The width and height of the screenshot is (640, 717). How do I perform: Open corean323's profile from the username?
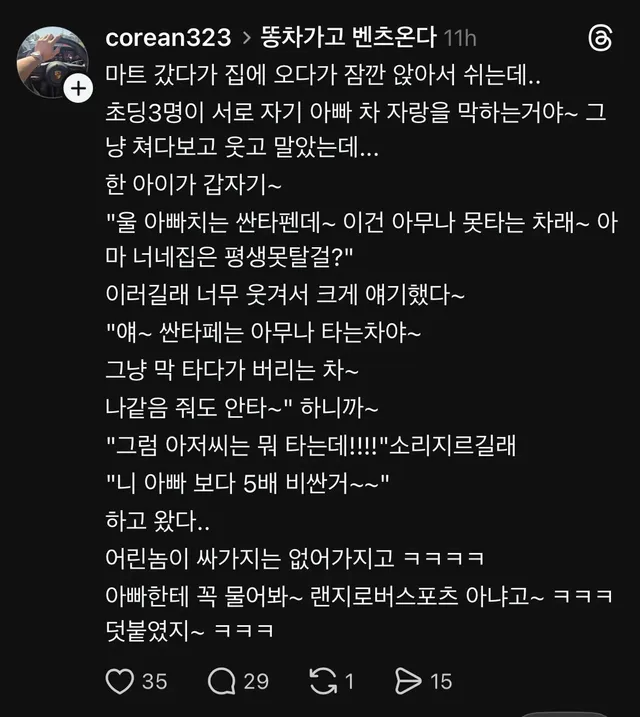tap(165, 38)
